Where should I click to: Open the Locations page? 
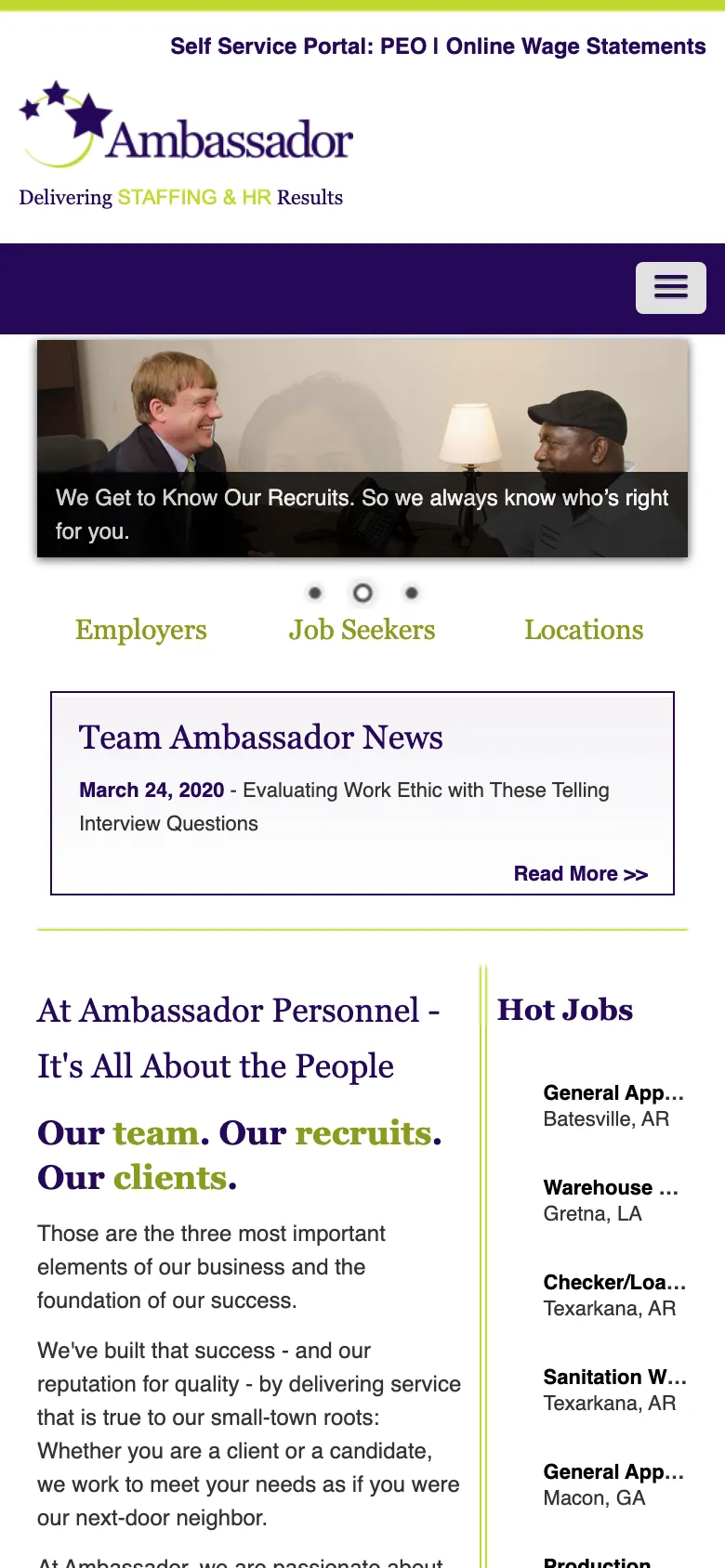(x=584, y=630)
